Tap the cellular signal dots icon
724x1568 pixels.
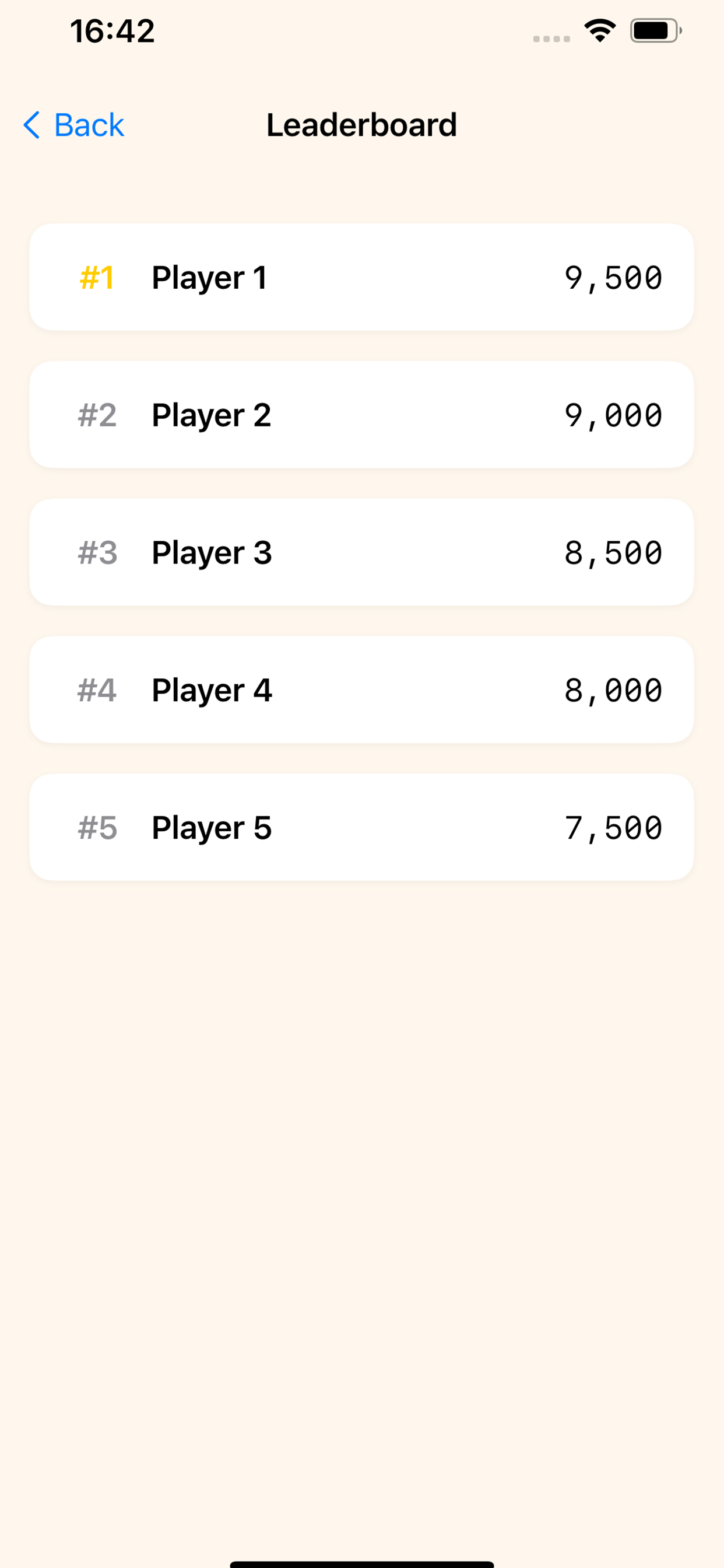point(551,38)
